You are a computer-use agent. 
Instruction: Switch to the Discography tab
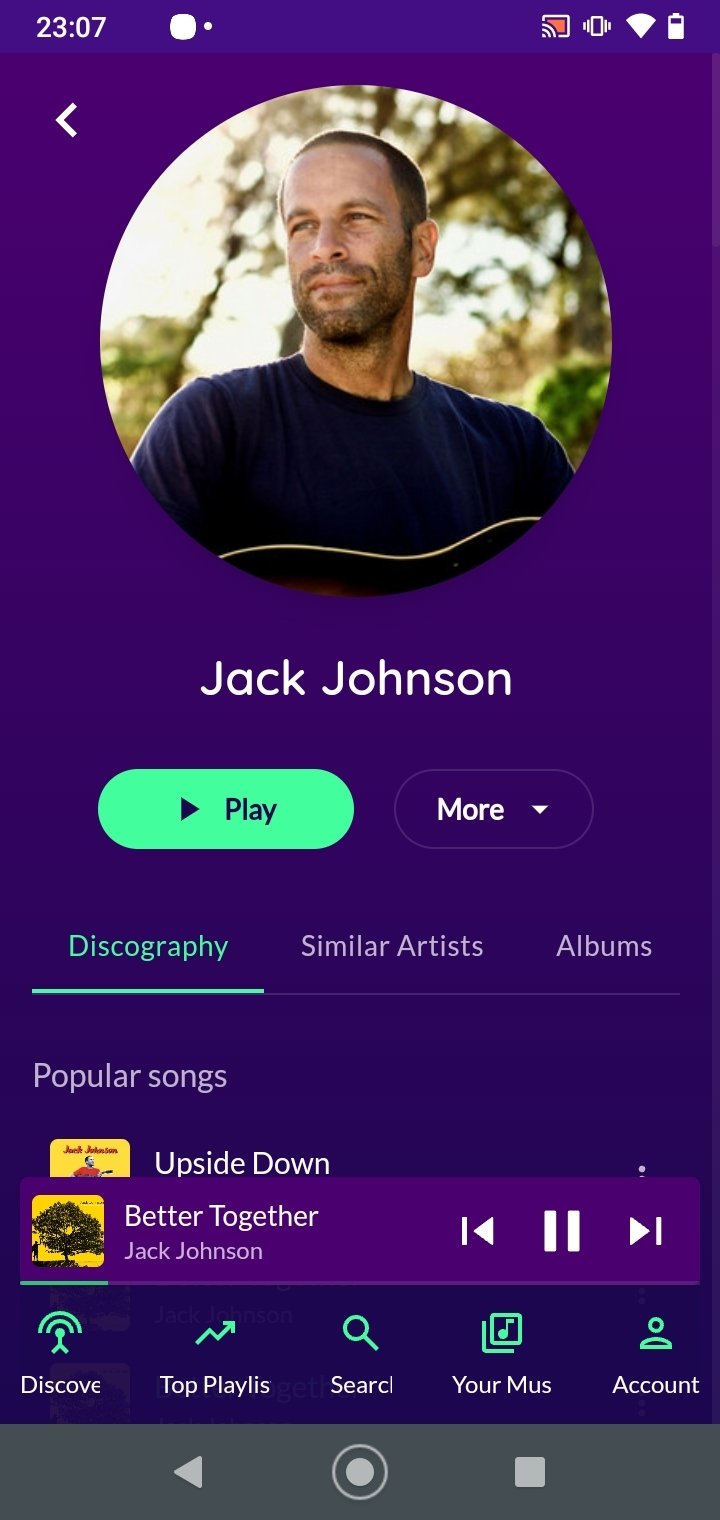coord(148,946)
